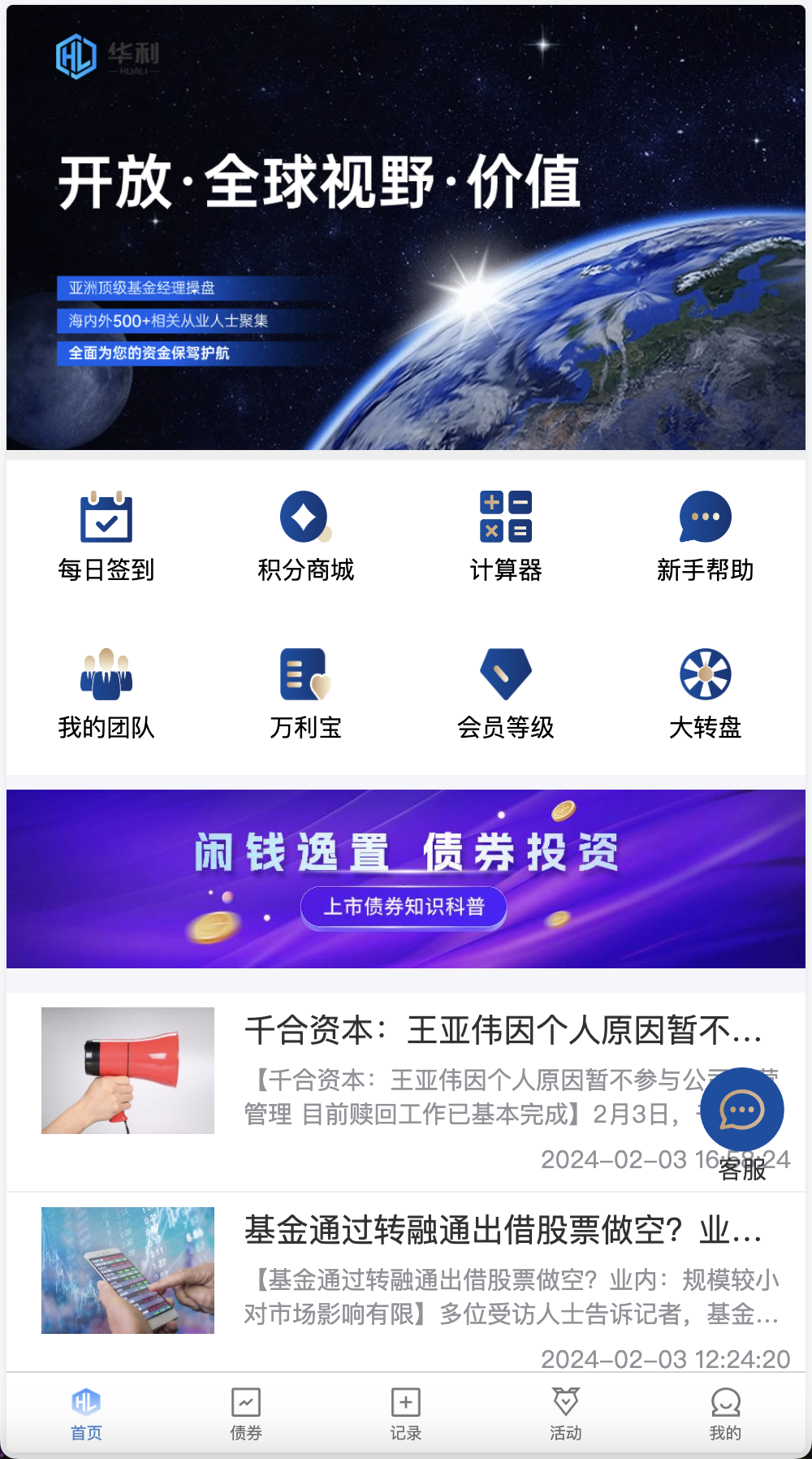This screenshot has width=812, height=1459.
Task: Open the 闲钱逸置 债券投资 promotional banner
Action: (x=406, y=876)
